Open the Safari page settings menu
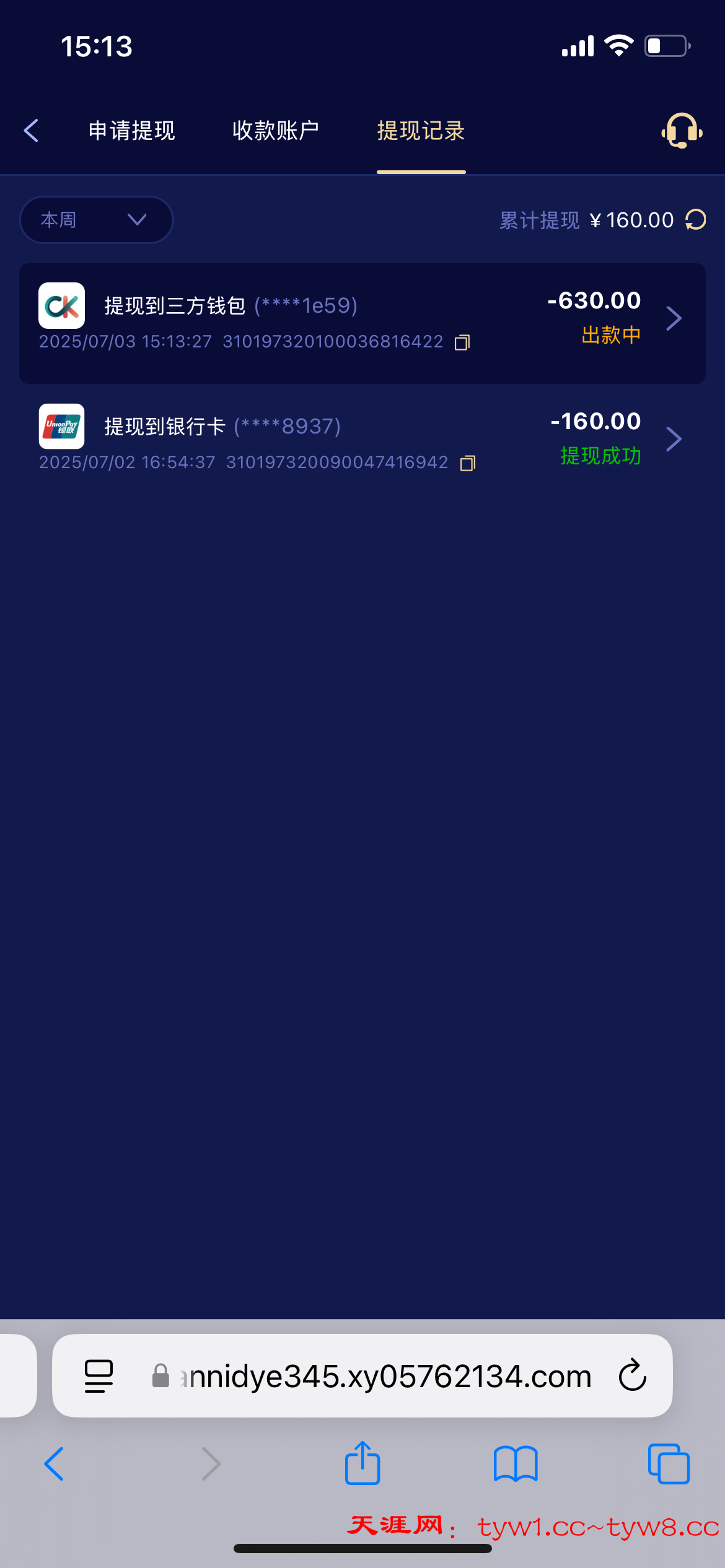 click(x=99, y=1376)
